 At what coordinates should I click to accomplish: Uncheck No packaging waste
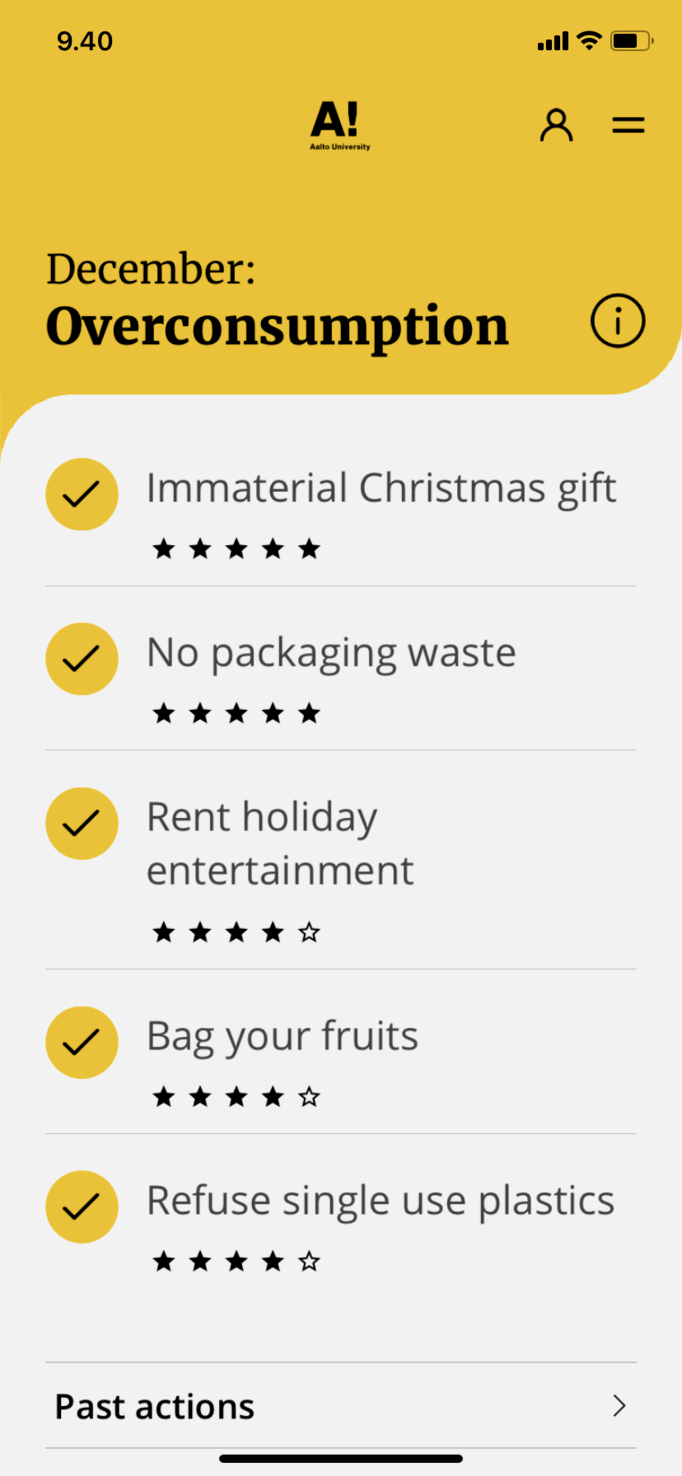pyautogui.click(x=82, y=659)
